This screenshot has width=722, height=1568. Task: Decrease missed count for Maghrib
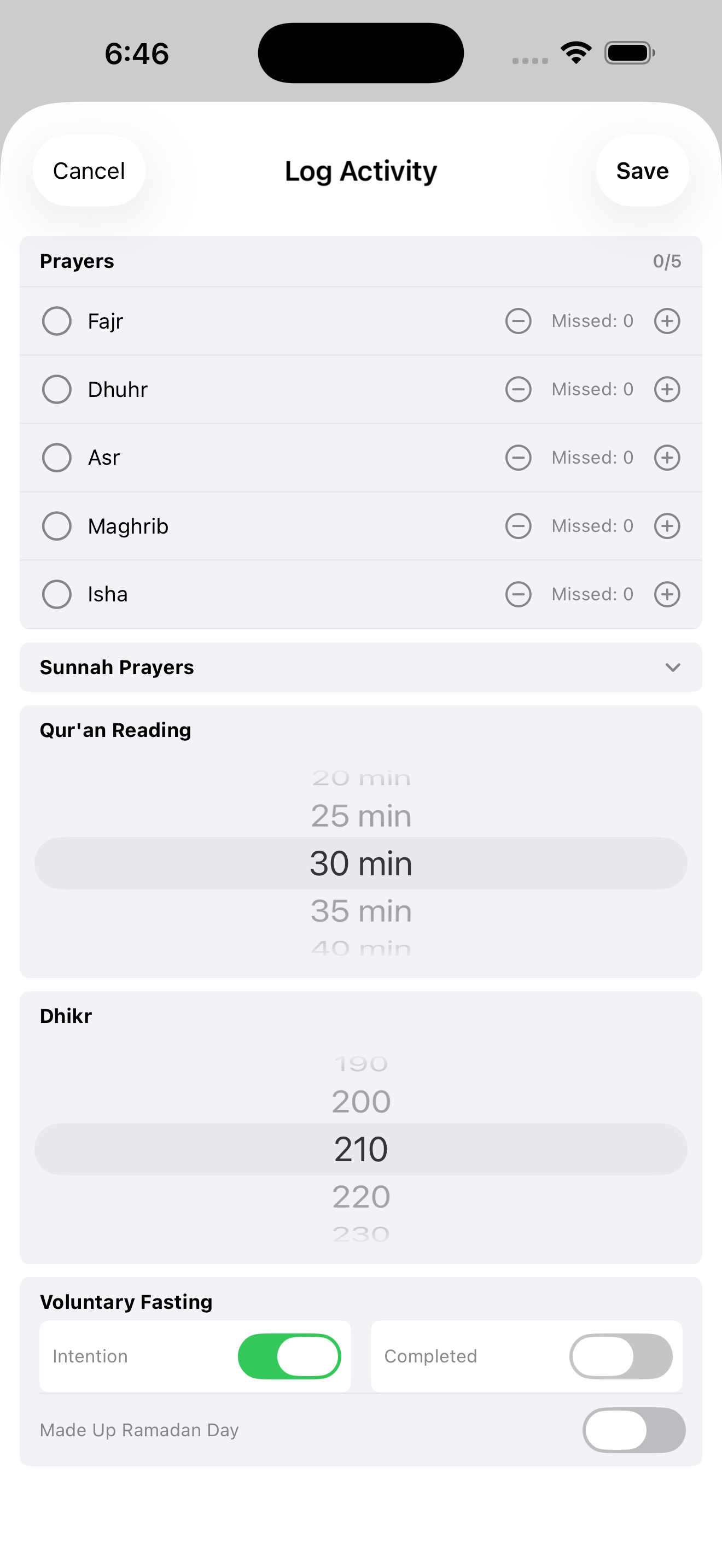click(x=518, y=526)
